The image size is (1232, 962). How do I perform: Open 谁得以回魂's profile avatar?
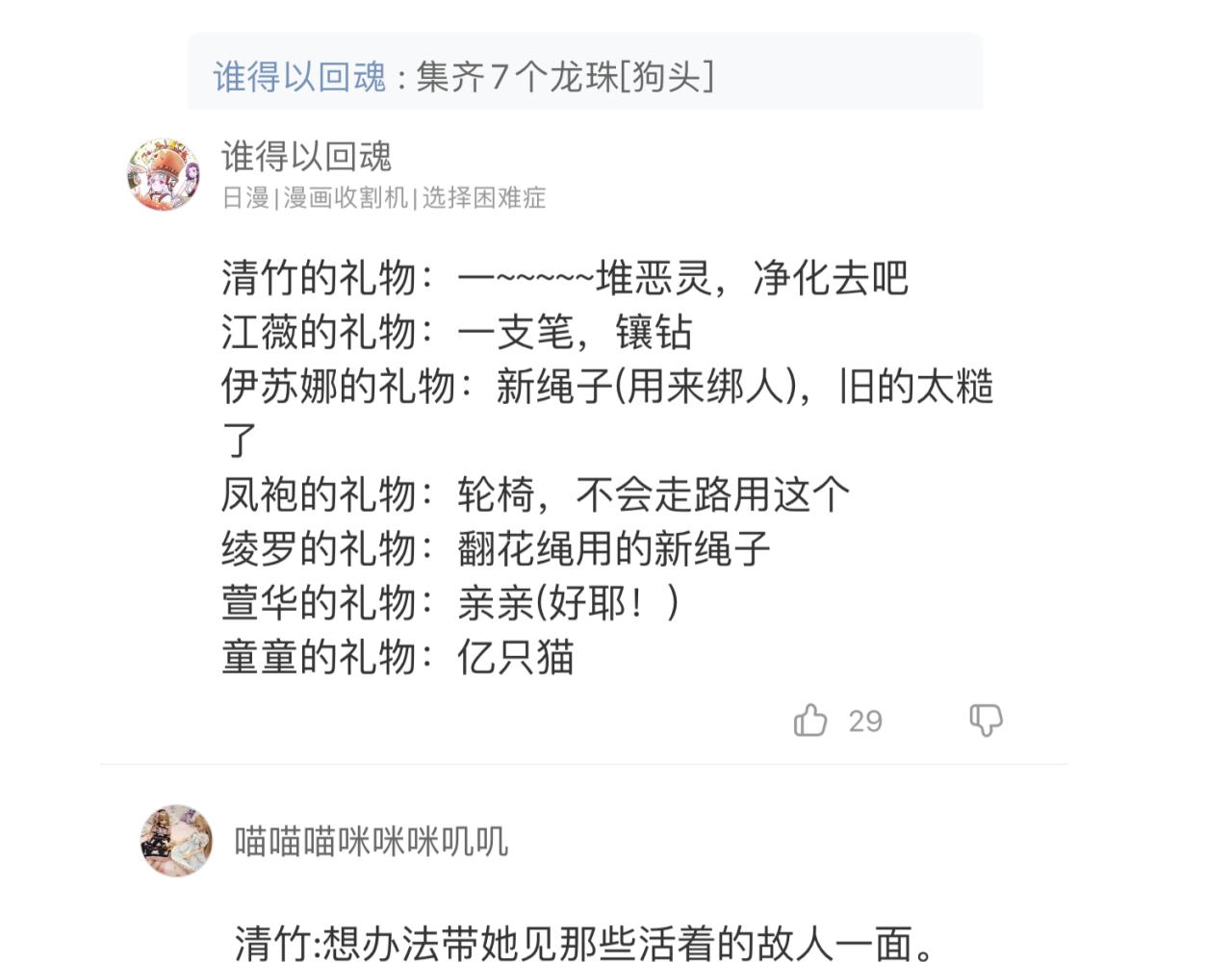(164, 174)
